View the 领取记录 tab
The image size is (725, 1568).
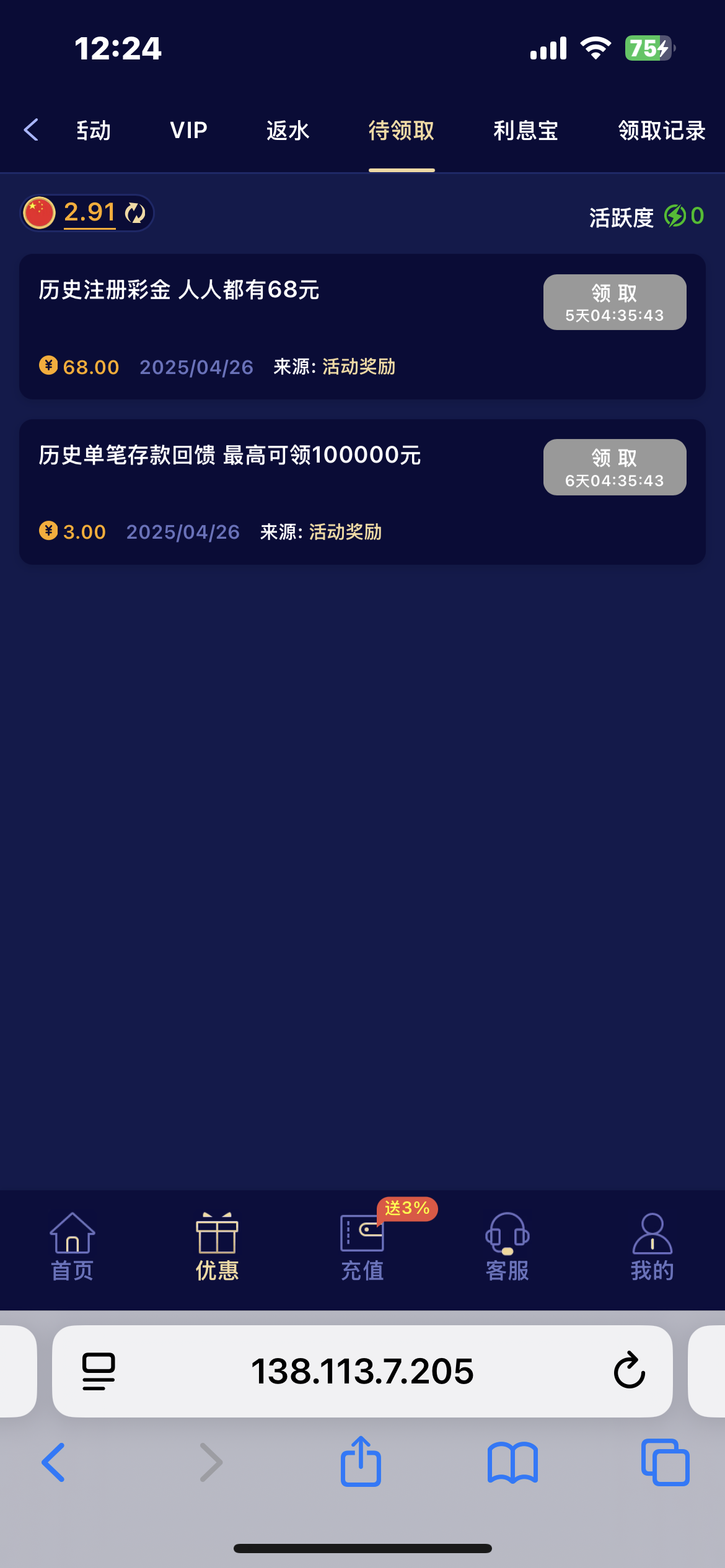coord(661,130)
